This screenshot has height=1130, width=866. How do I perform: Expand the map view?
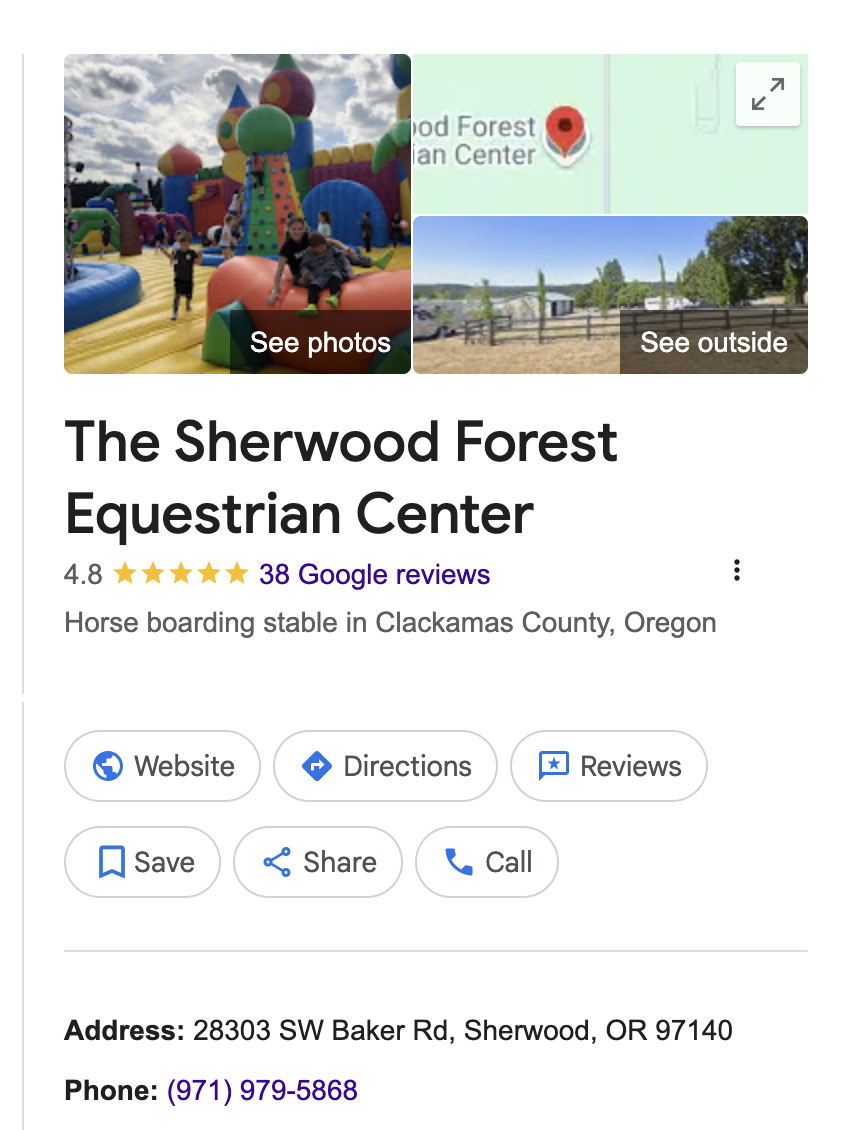coord(767,95)
